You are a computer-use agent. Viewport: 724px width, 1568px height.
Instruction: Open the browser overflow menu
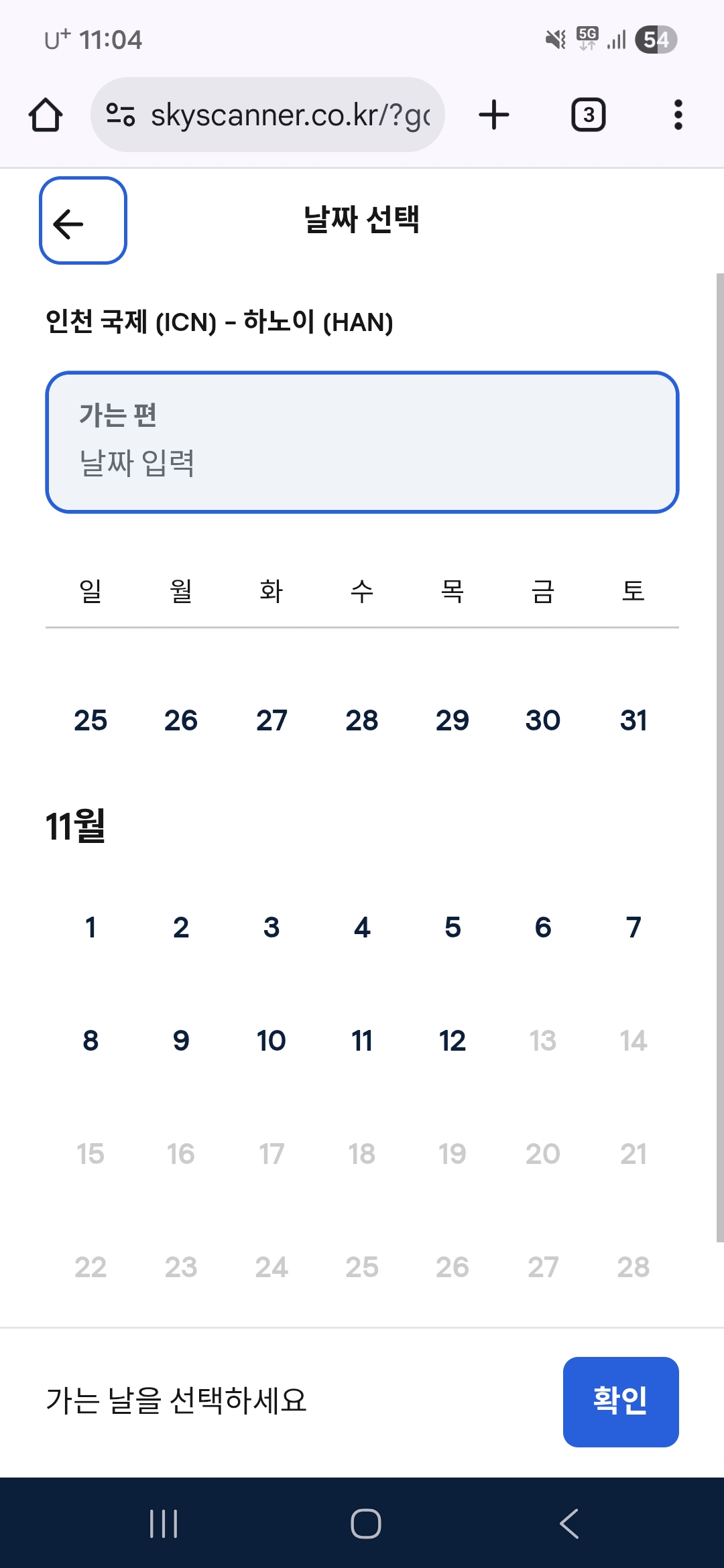pos(678,115)
